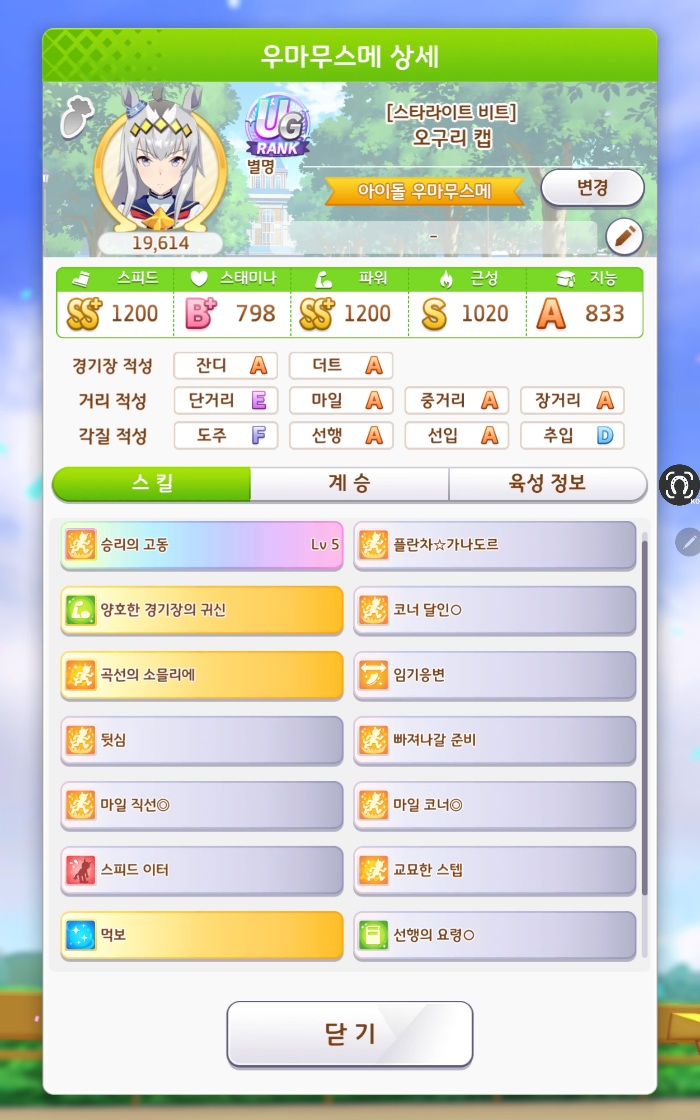Switch to the 육성 정보 tab
The image size is (700, 1120).
547,484
